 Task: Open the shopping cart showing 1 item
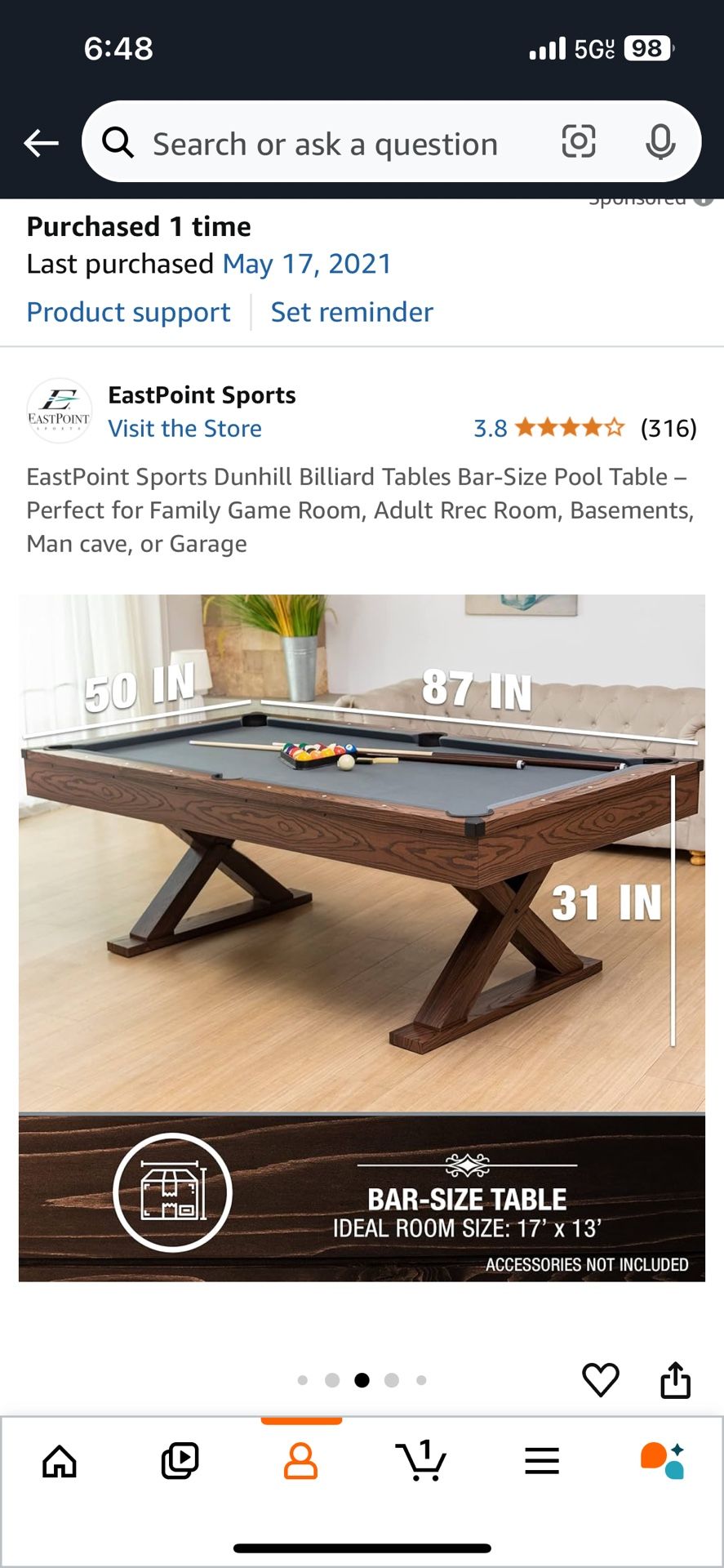(x=421, y=1462)
